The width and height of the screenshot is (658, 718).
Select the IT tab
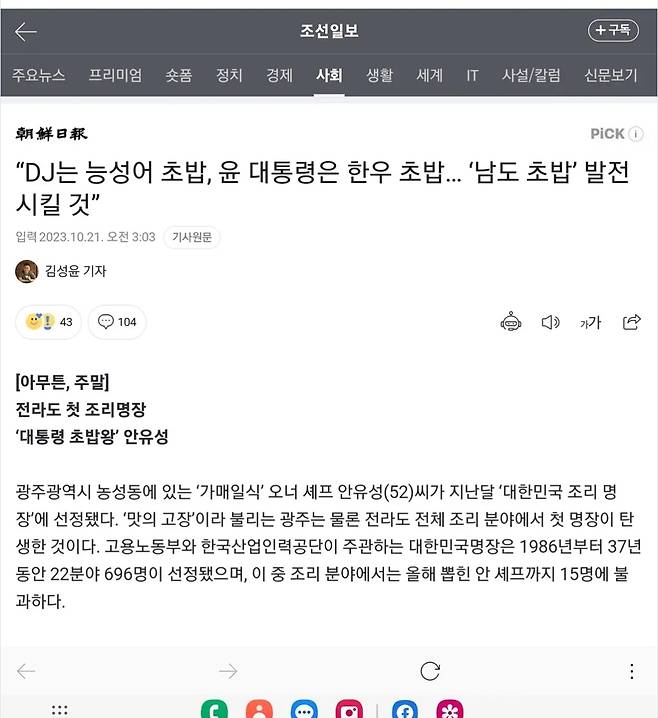472,76
